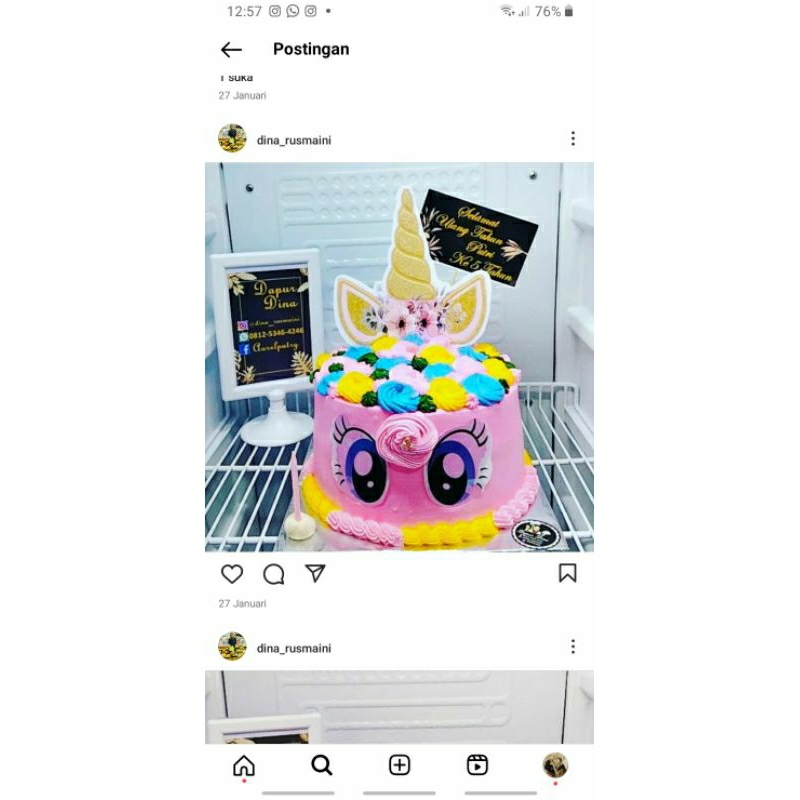The image size is (800, 800).
Task: Switch to the Home tab
Action: (x=244, y=766)
